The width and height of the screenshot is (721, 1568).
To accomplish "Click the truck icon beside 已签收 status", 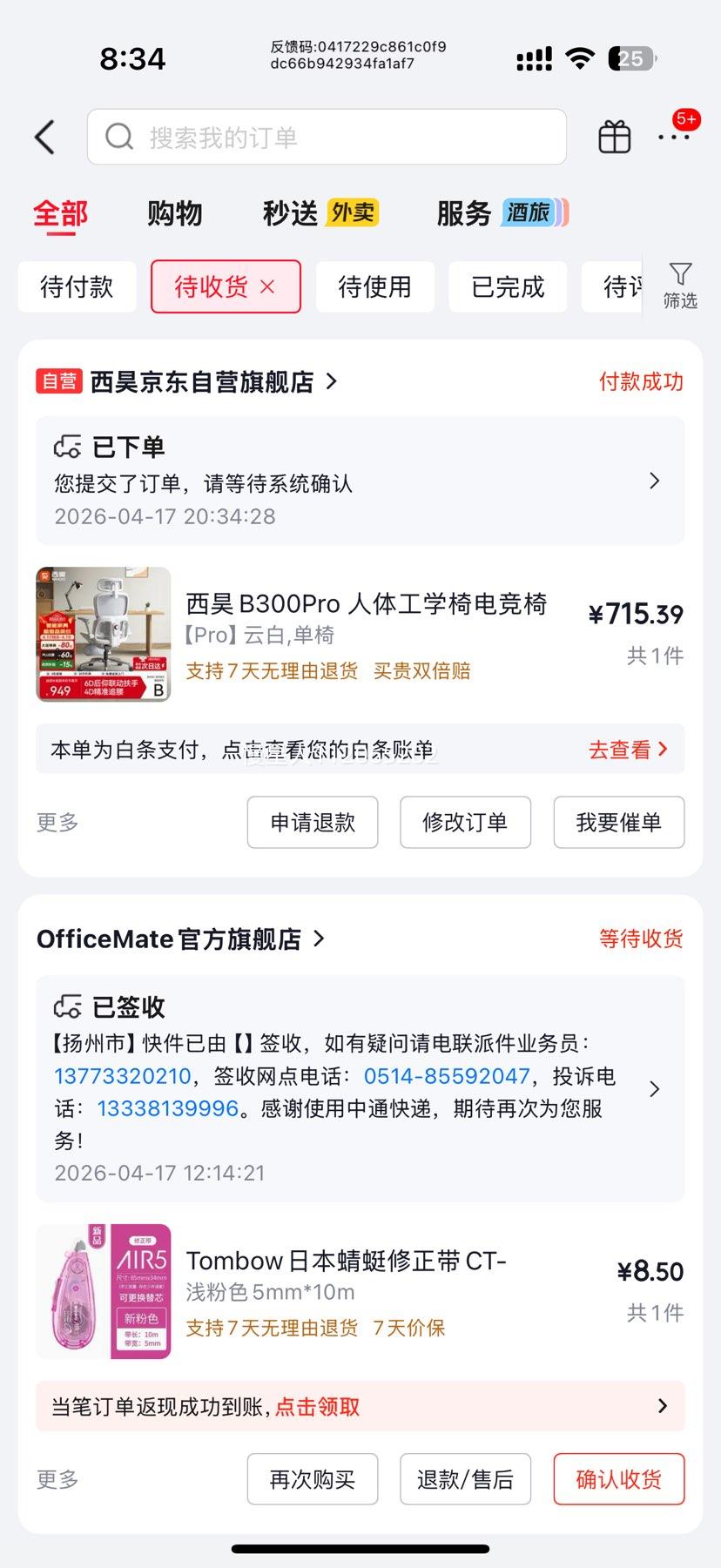I will coord(69,1006).
